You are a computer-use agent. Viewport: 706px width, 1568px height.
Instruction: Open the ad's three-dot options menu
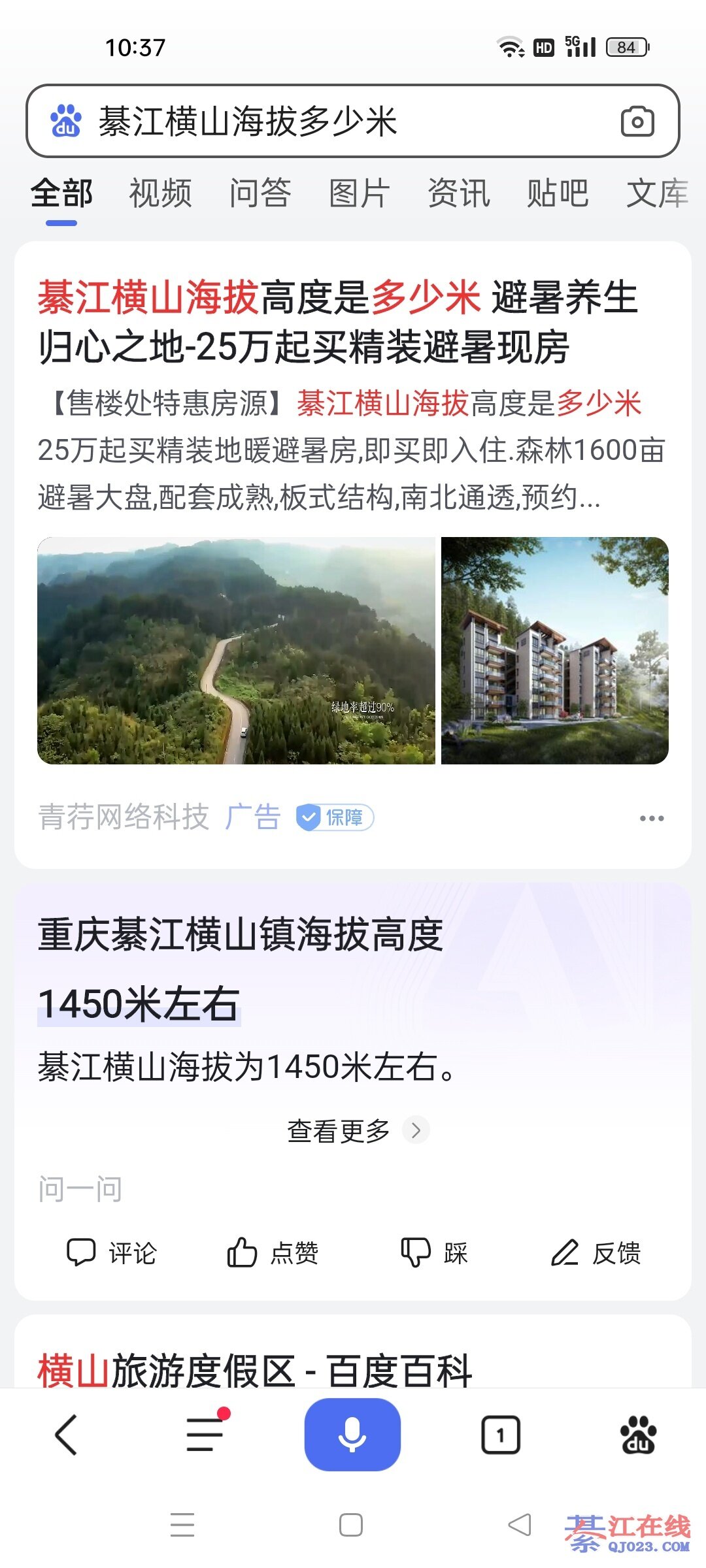651,818
